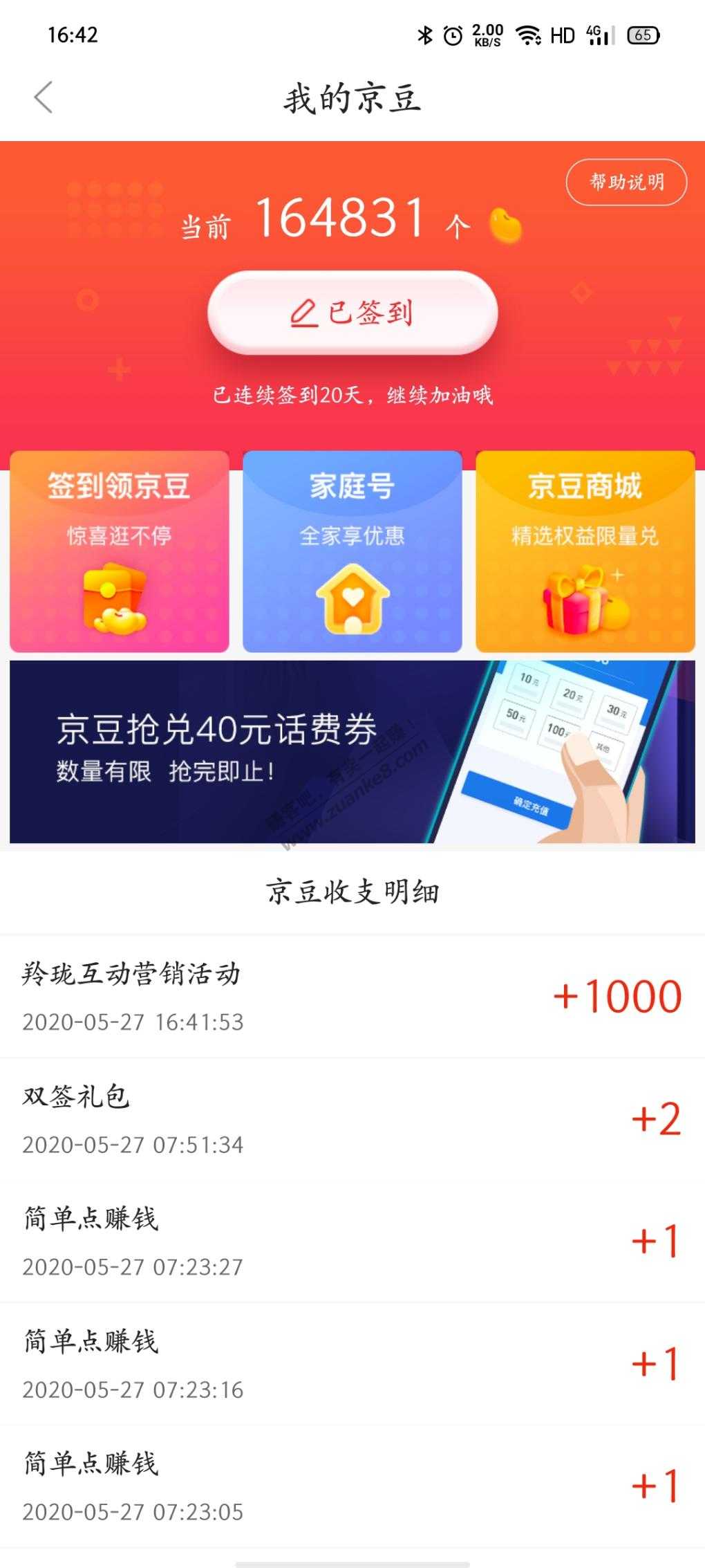Go back from 我的京豆 page

(44, 97)
